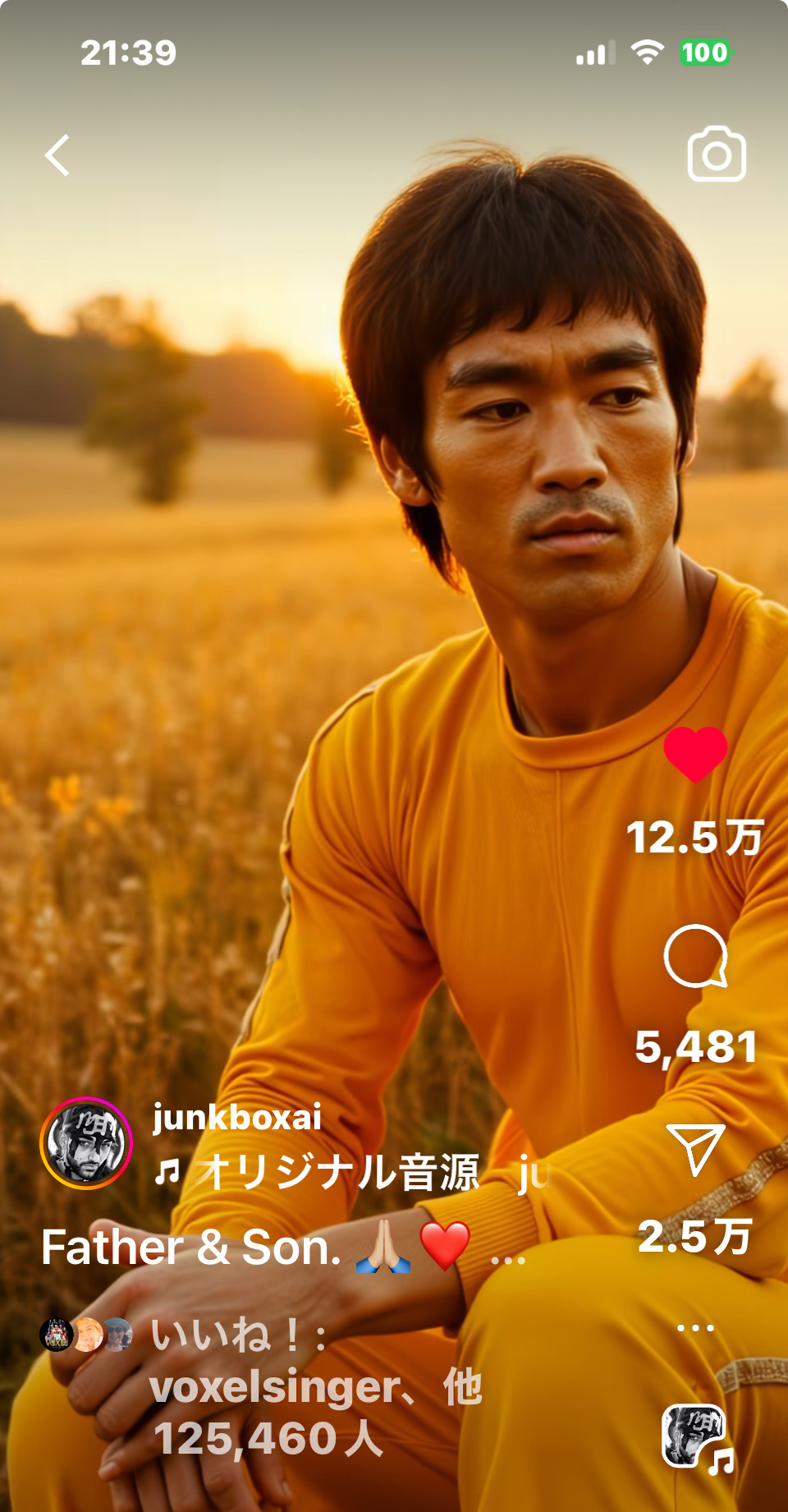The image size is (788, 1512).
Task: Open the audio thumbnail with music note
Action: pyautogui.click(x=695, y=1436)
